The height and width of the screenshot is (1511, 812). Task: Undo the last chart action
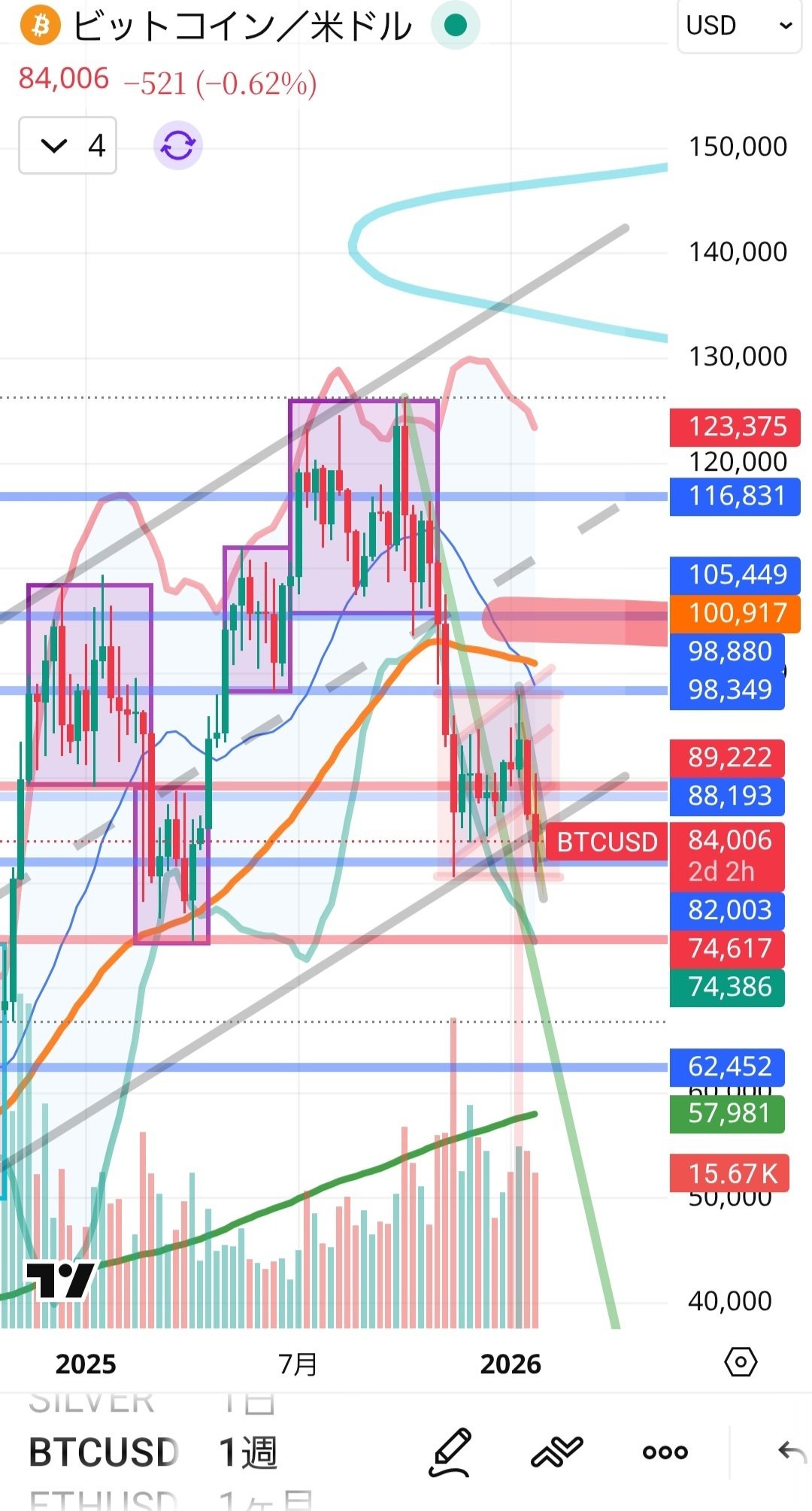click(x=791, y=1452)
